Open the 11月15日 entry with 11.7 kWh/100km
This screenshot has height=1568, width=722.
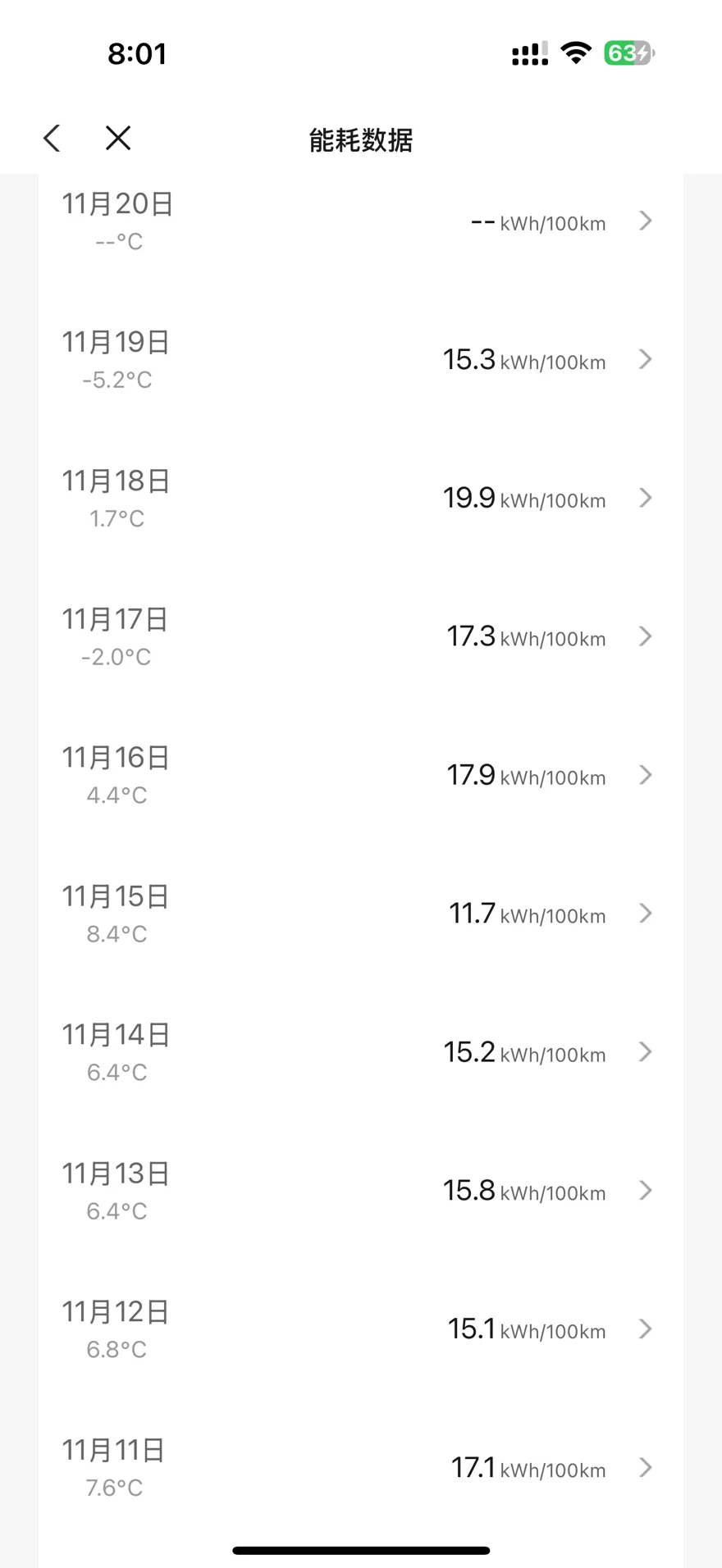pos(359,914)
